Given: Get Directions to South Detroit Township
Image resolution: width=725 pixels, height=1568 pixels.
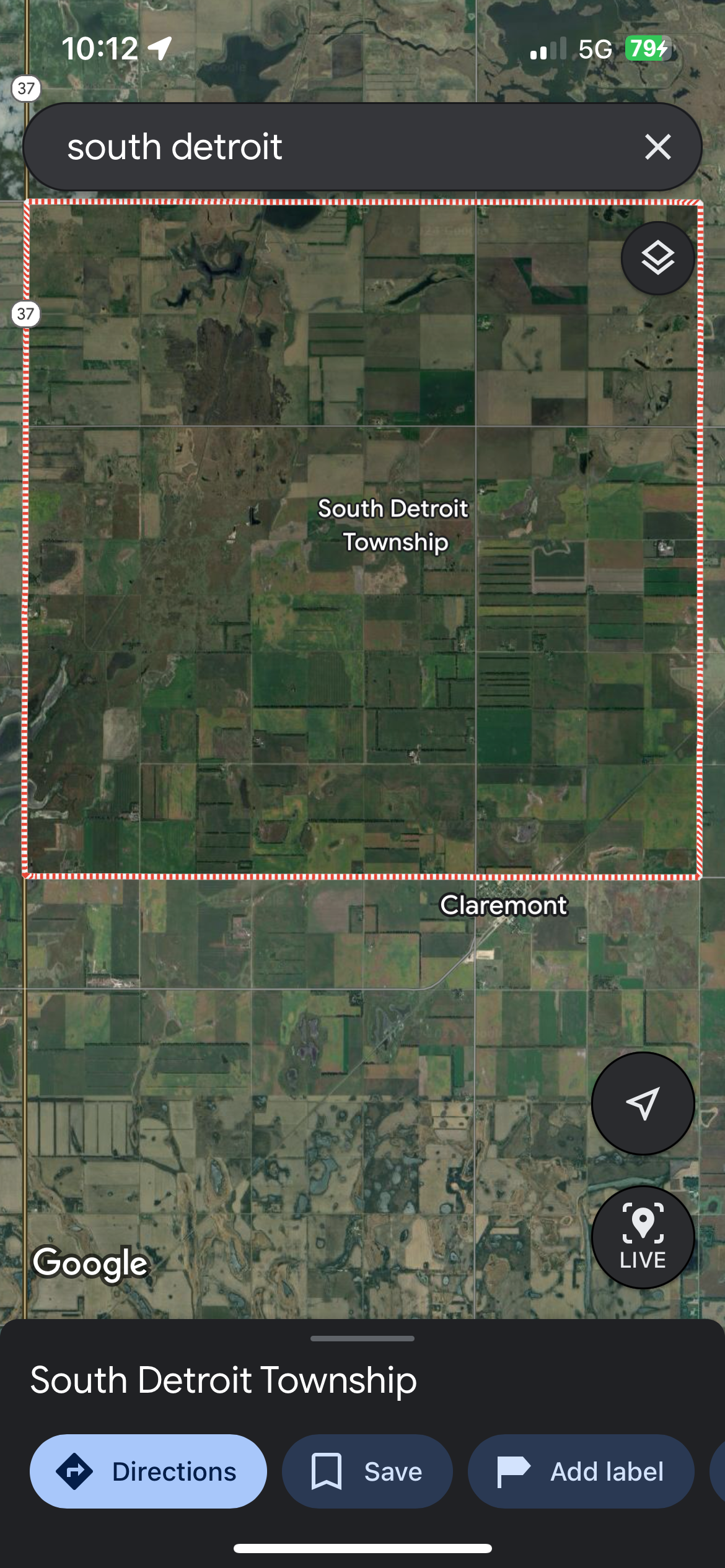Looking at the screenshot, I should click(x=148, y=1471).
